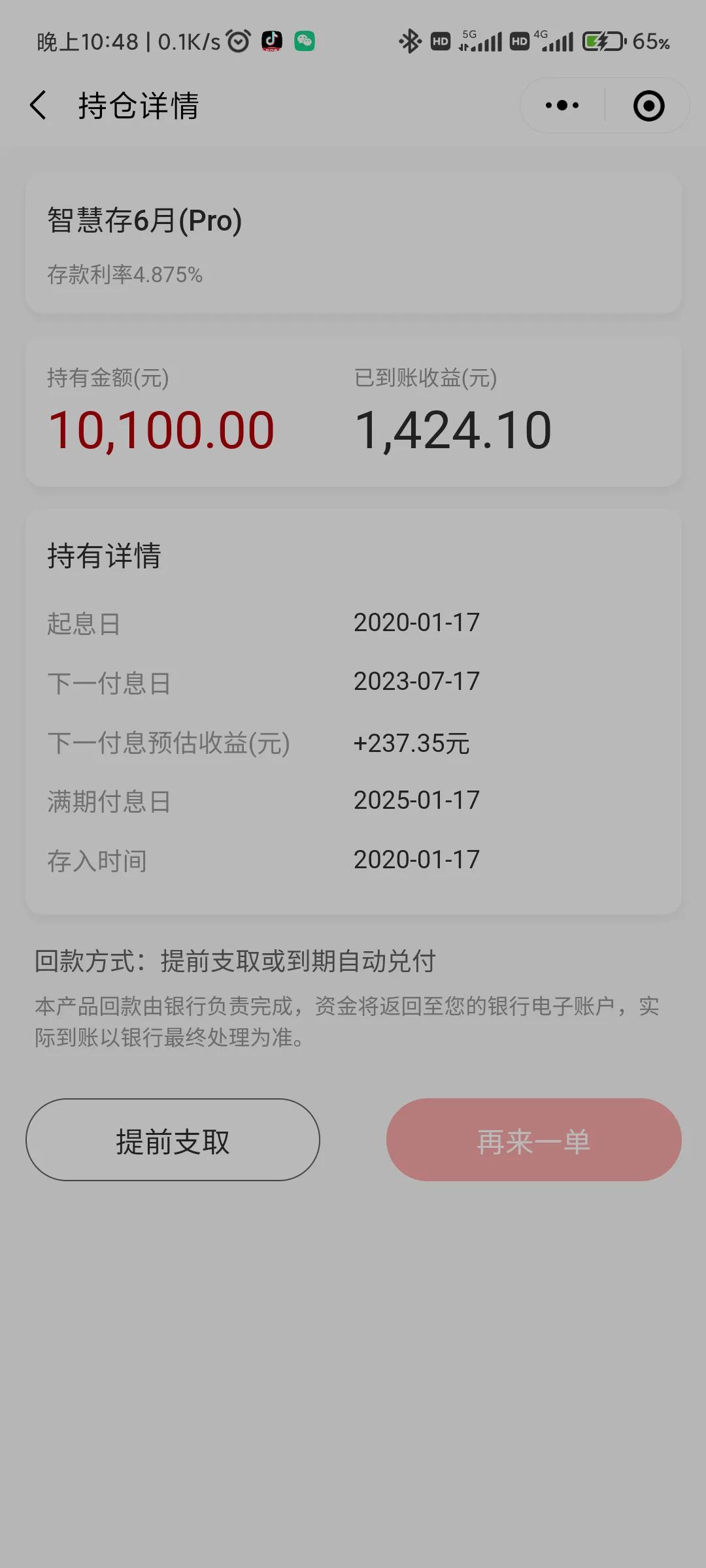The height and width of the screenshot is (1568, 706).
Task: Tap the TikTok icon in the status bar
Action: 271,41
